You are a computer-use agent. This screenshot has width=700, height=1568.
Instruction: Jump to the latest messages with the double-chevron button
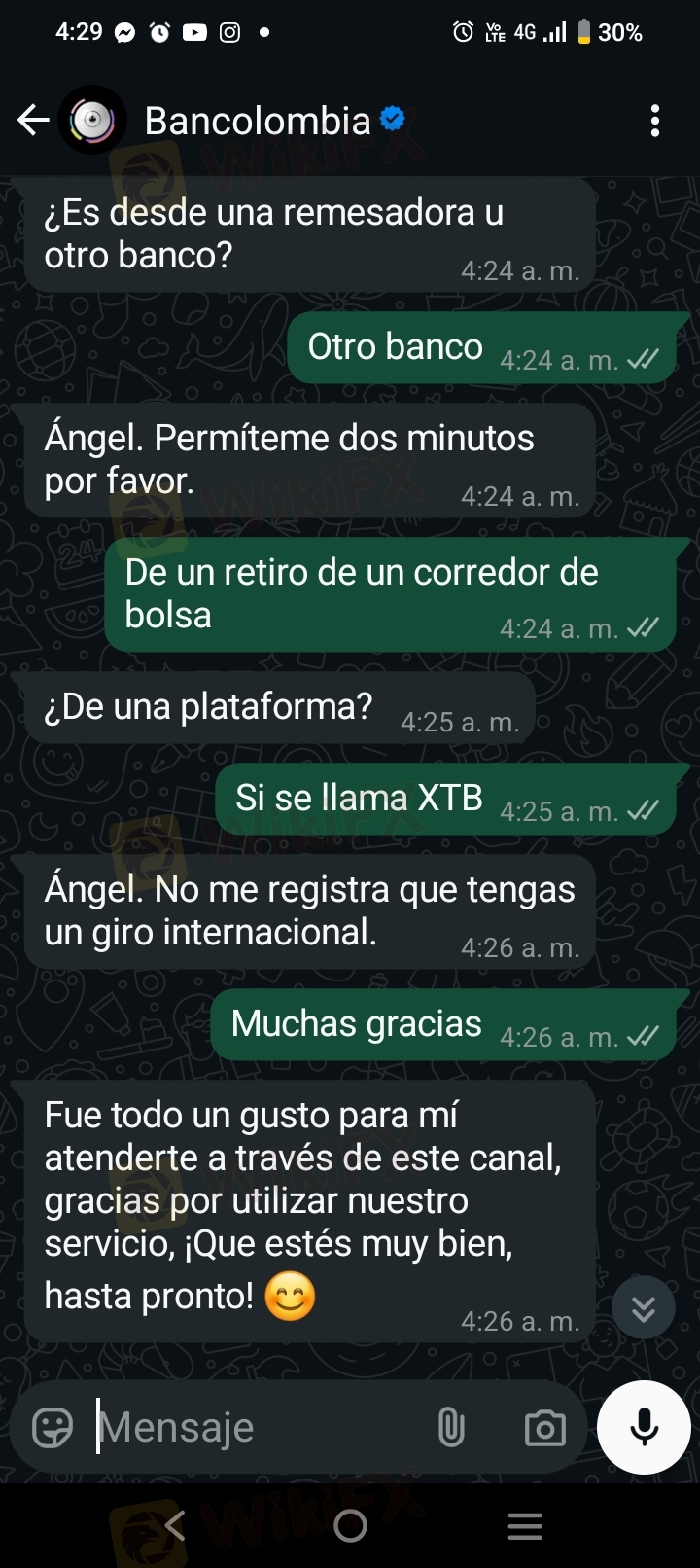coord(644,1308)
